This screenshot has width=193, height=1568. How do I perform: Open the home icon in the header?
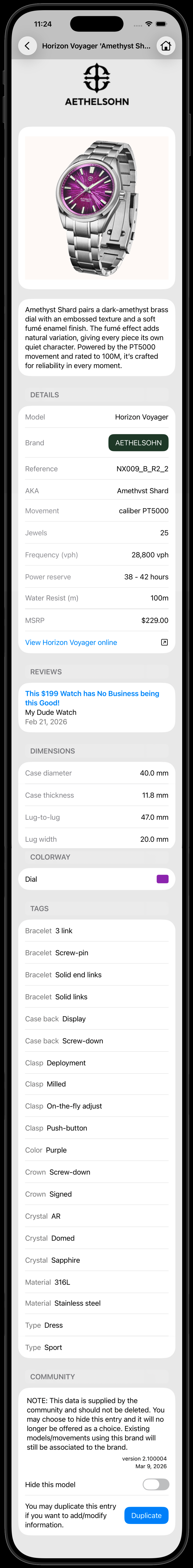coord(166,46)
